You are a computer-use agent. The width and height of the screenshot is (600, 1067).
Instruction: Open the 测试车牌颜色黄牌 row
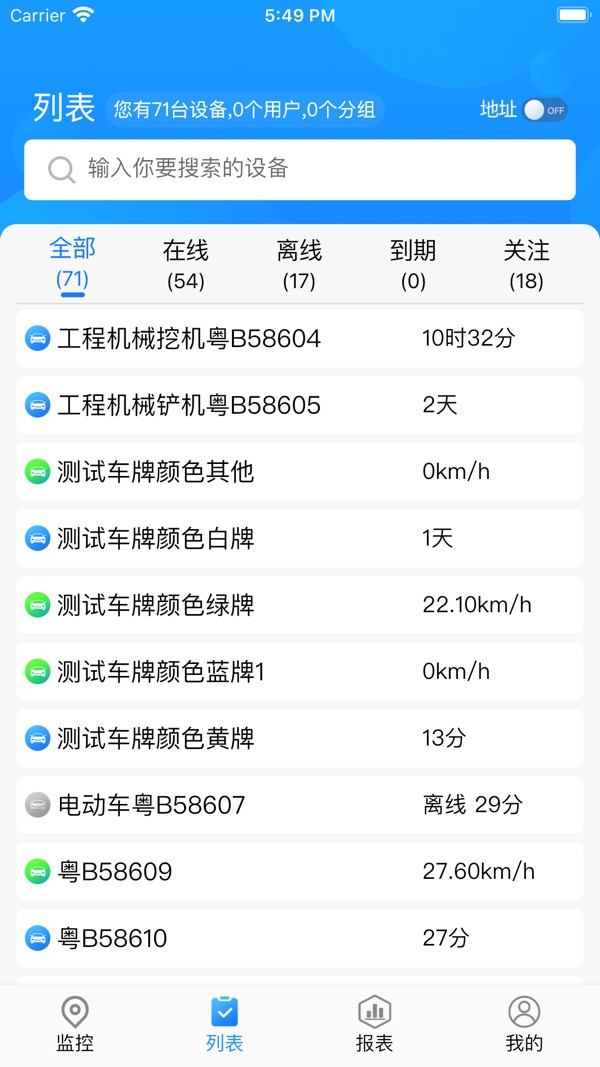coord(300,739)
